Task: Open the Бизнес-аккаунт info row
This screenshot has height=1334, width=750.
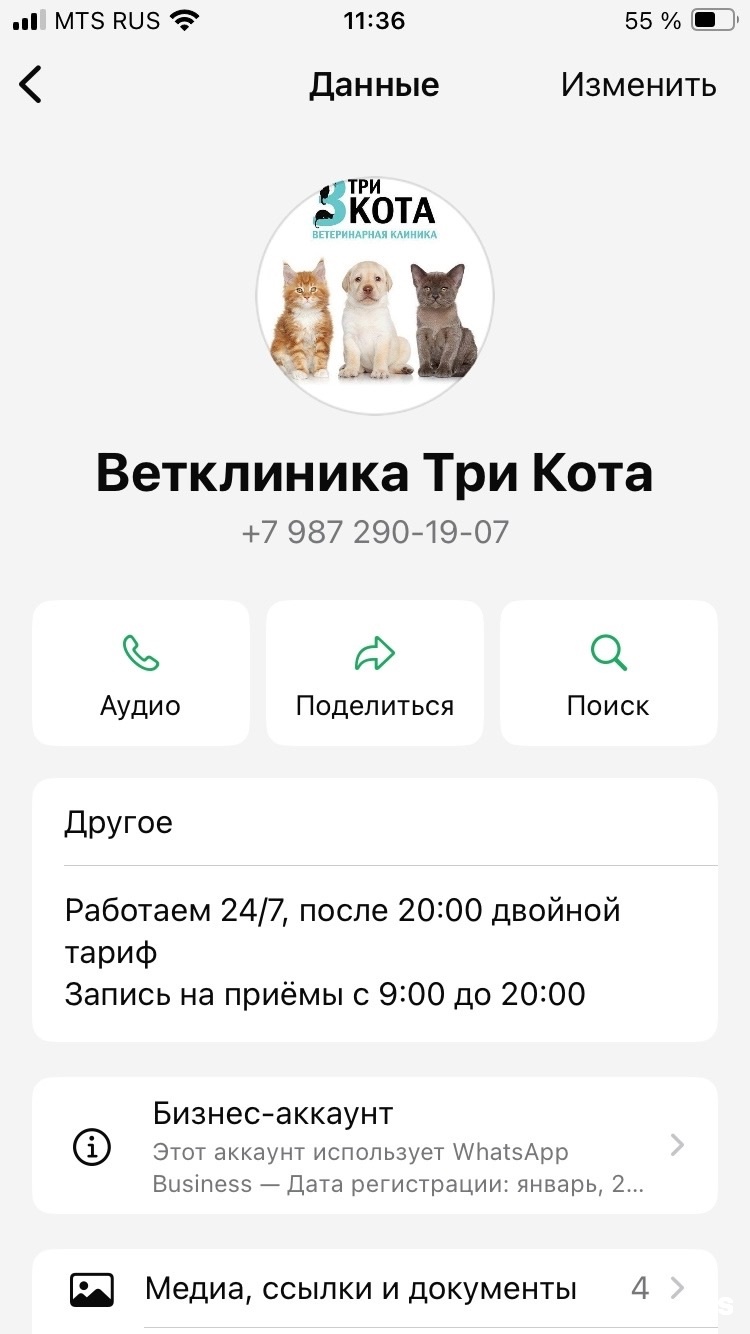Action: [x=375, y=1146]
